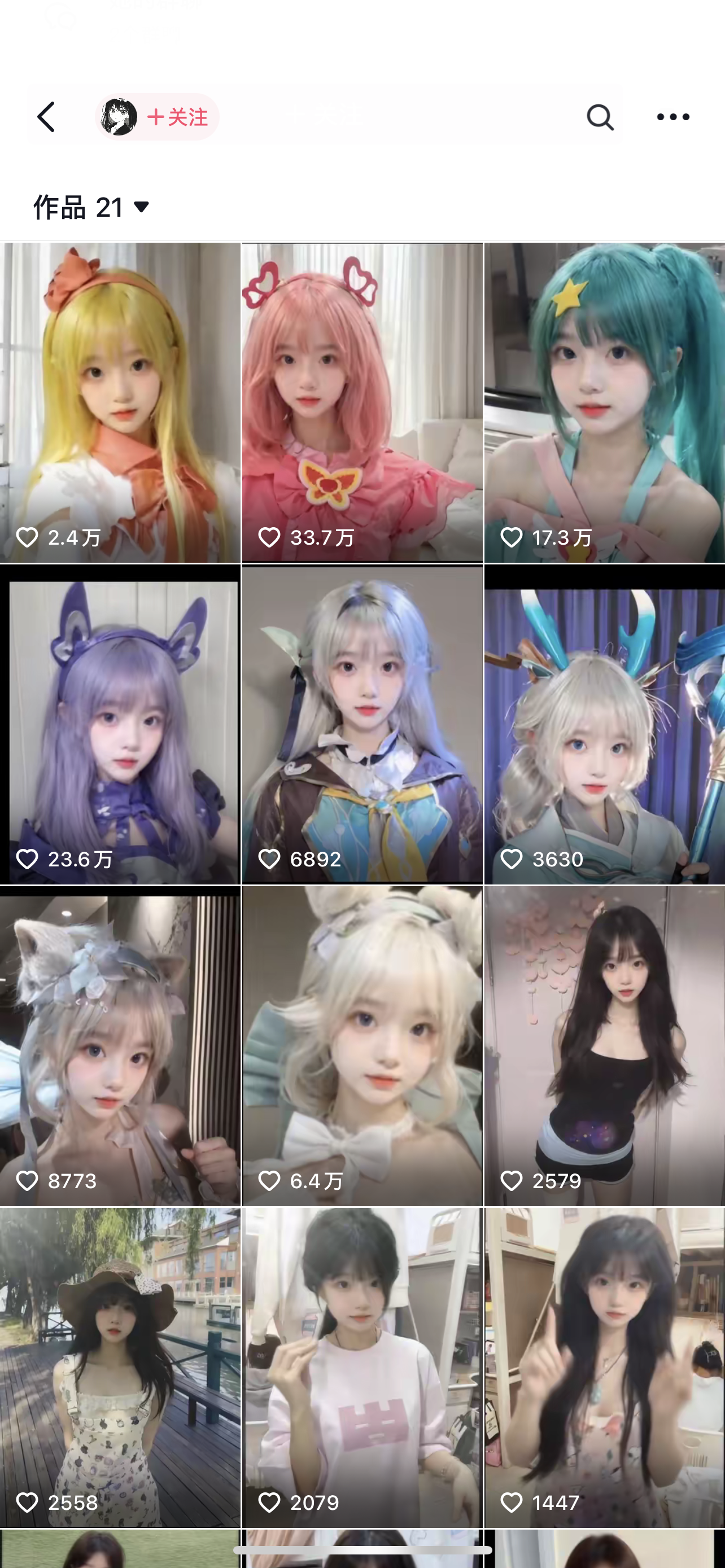725x1568 pixels.
Task: Open the video with 2558 likes
Action: tap(120, 1367)
